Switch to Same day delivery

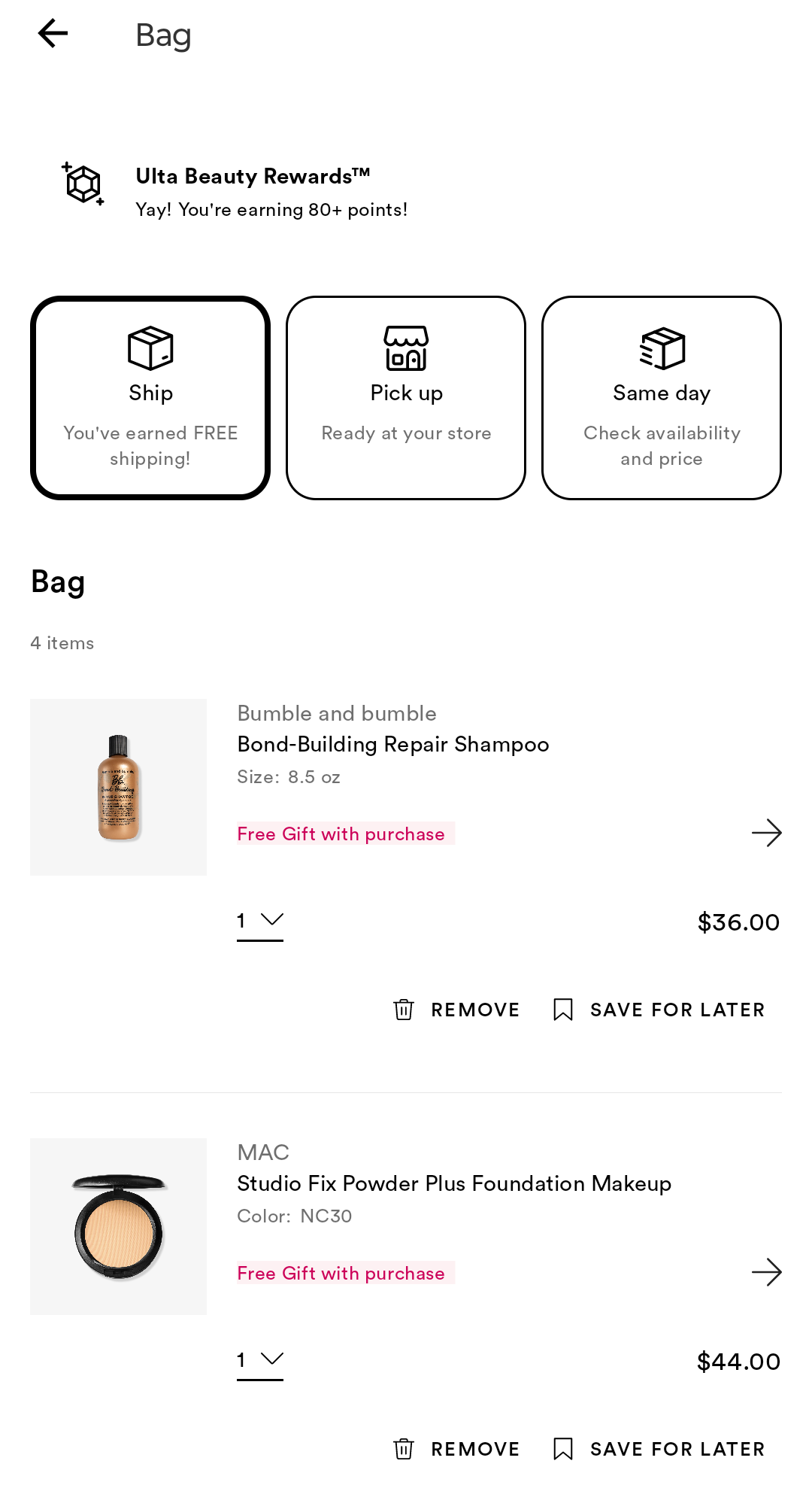[662, 397]
